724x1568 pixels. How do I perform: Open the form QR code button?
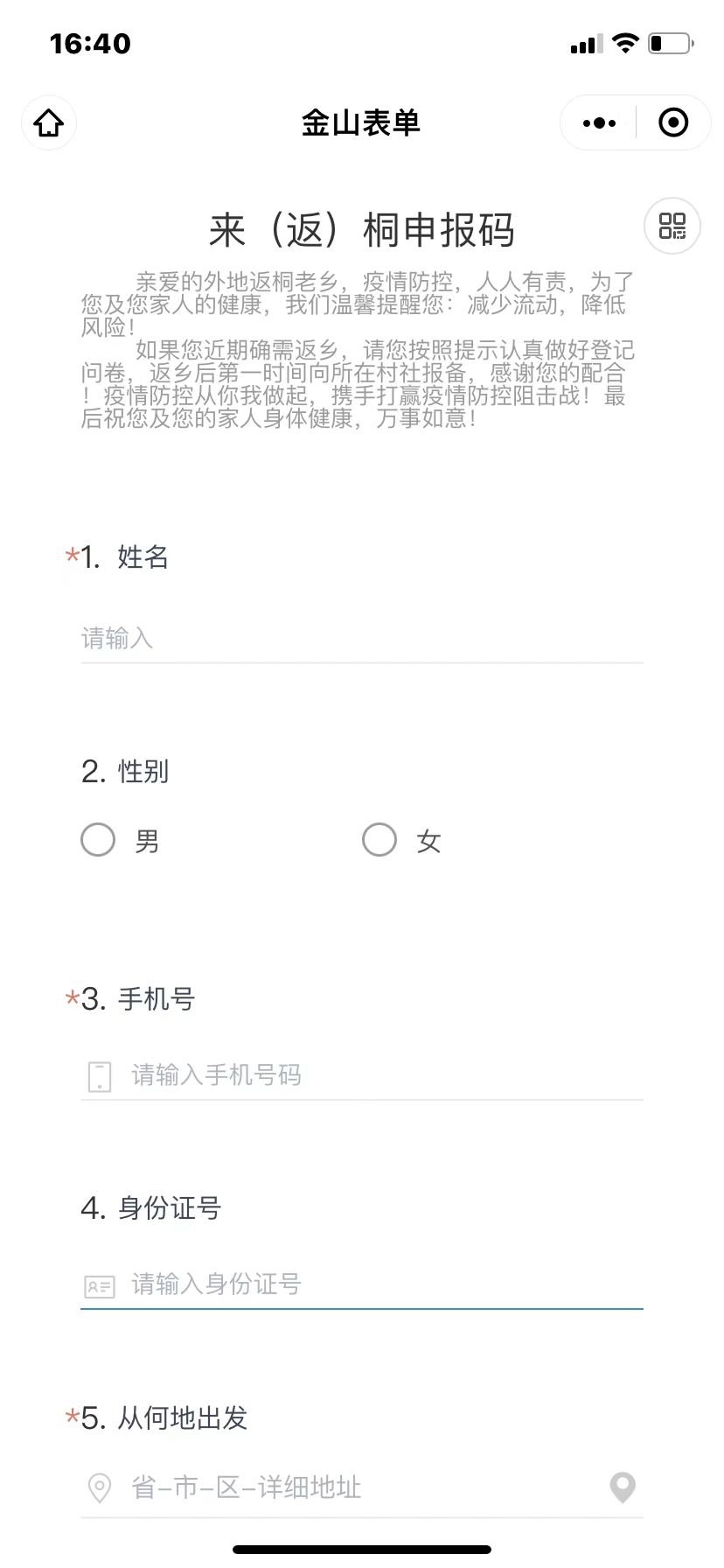pyautogui.click(x=672, y=227)
